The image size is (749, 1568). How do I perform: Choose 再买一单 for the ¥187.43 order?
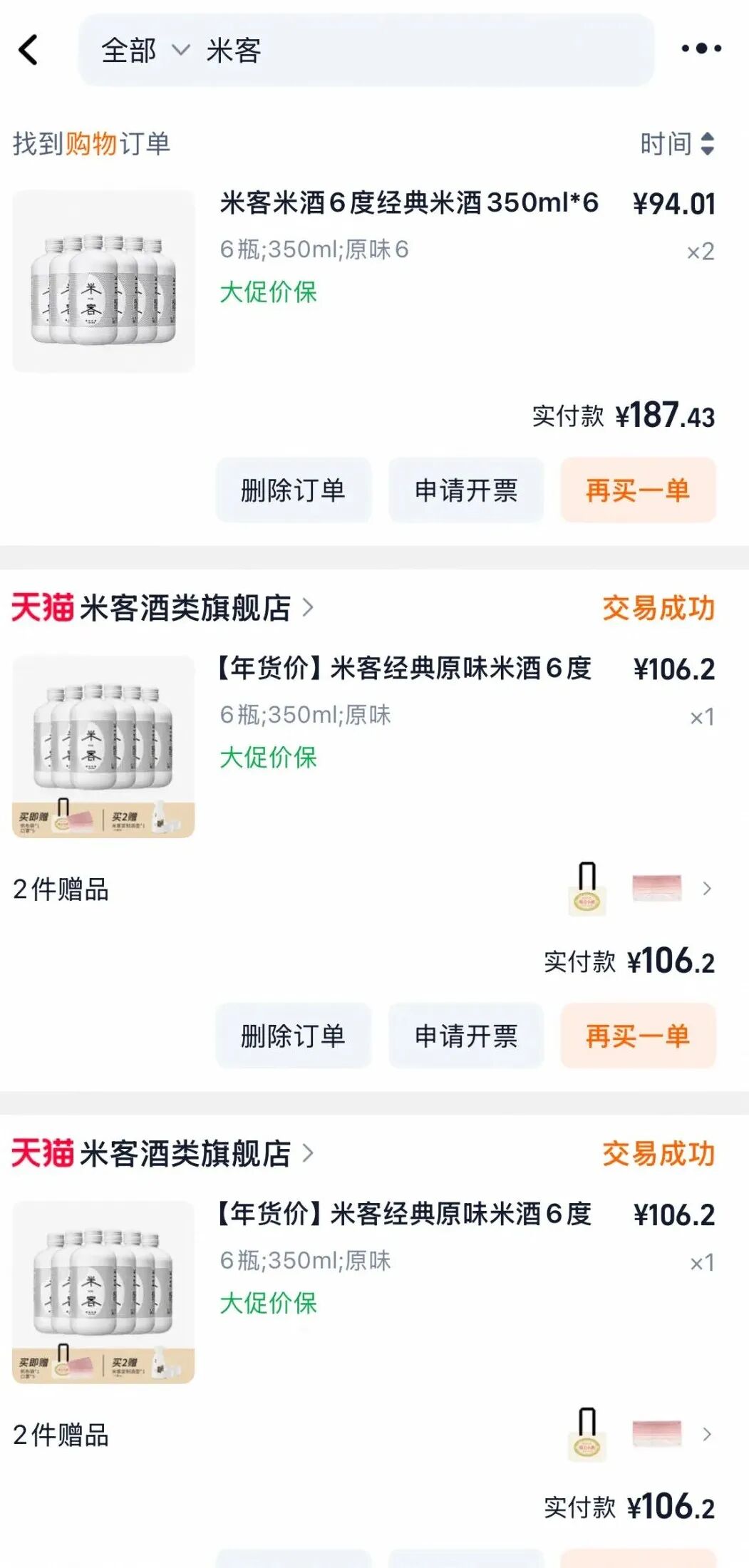[x=638, y=490]
